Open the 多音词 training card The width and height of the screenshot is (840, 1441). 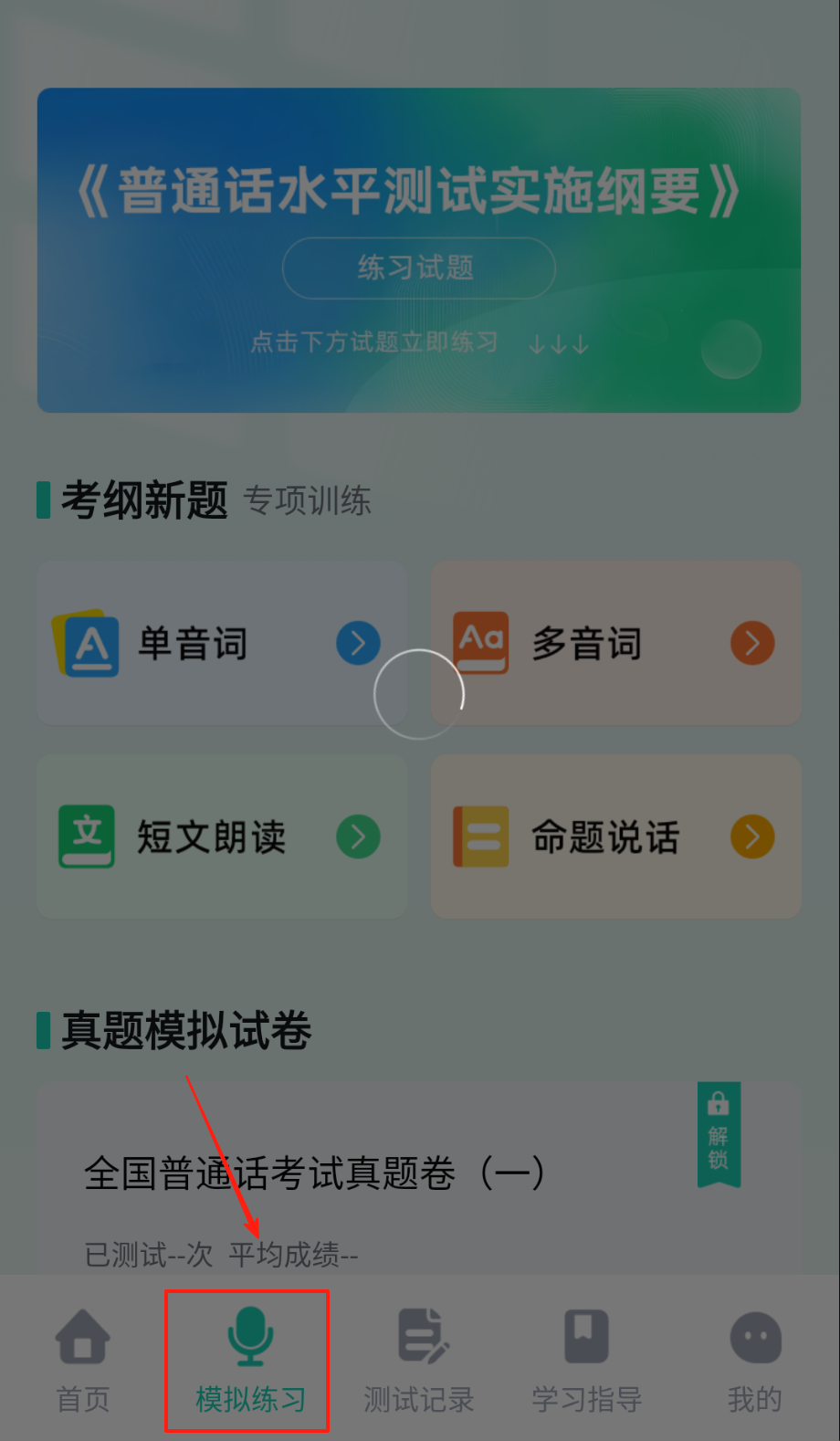(x=615, y=643)
